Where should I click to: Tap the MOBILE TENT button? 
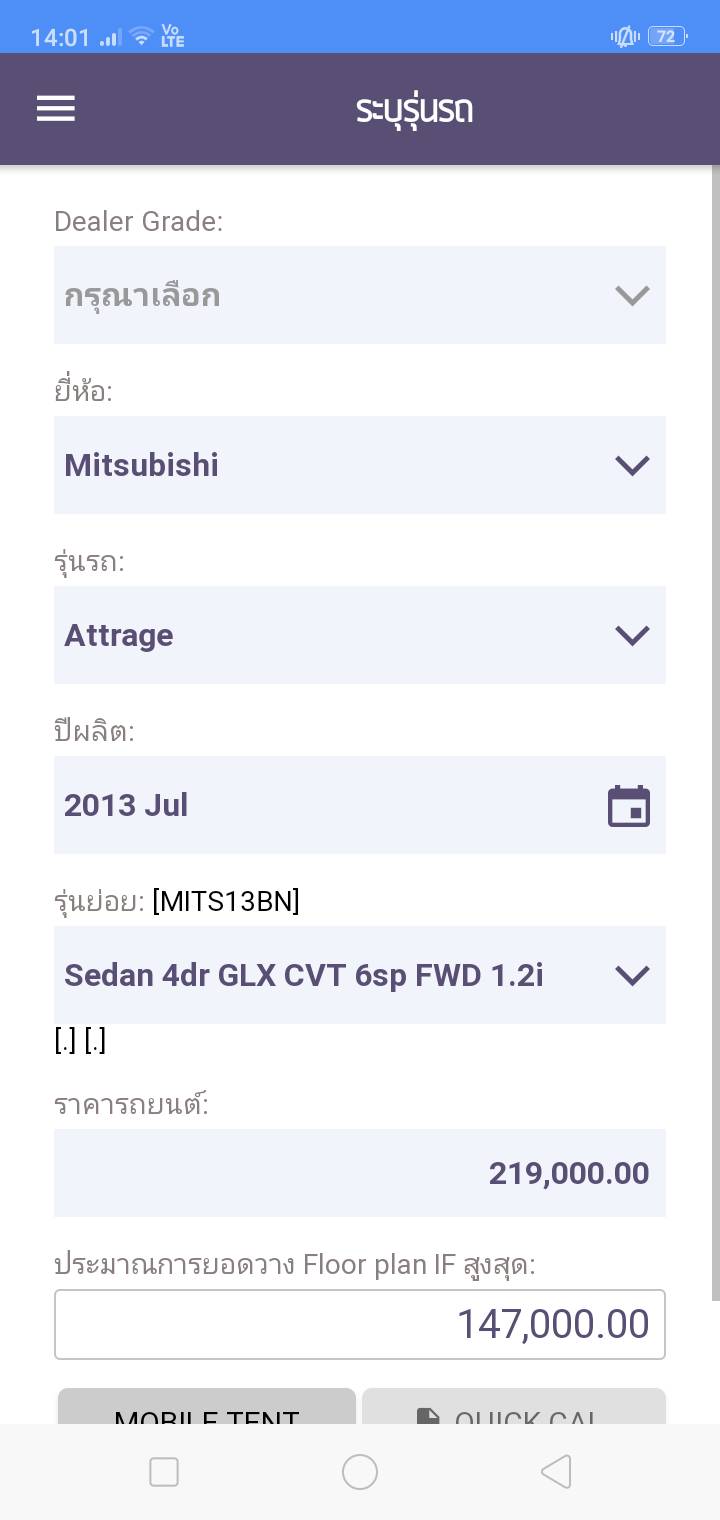pyautogui.click(x=207, y=1408)
